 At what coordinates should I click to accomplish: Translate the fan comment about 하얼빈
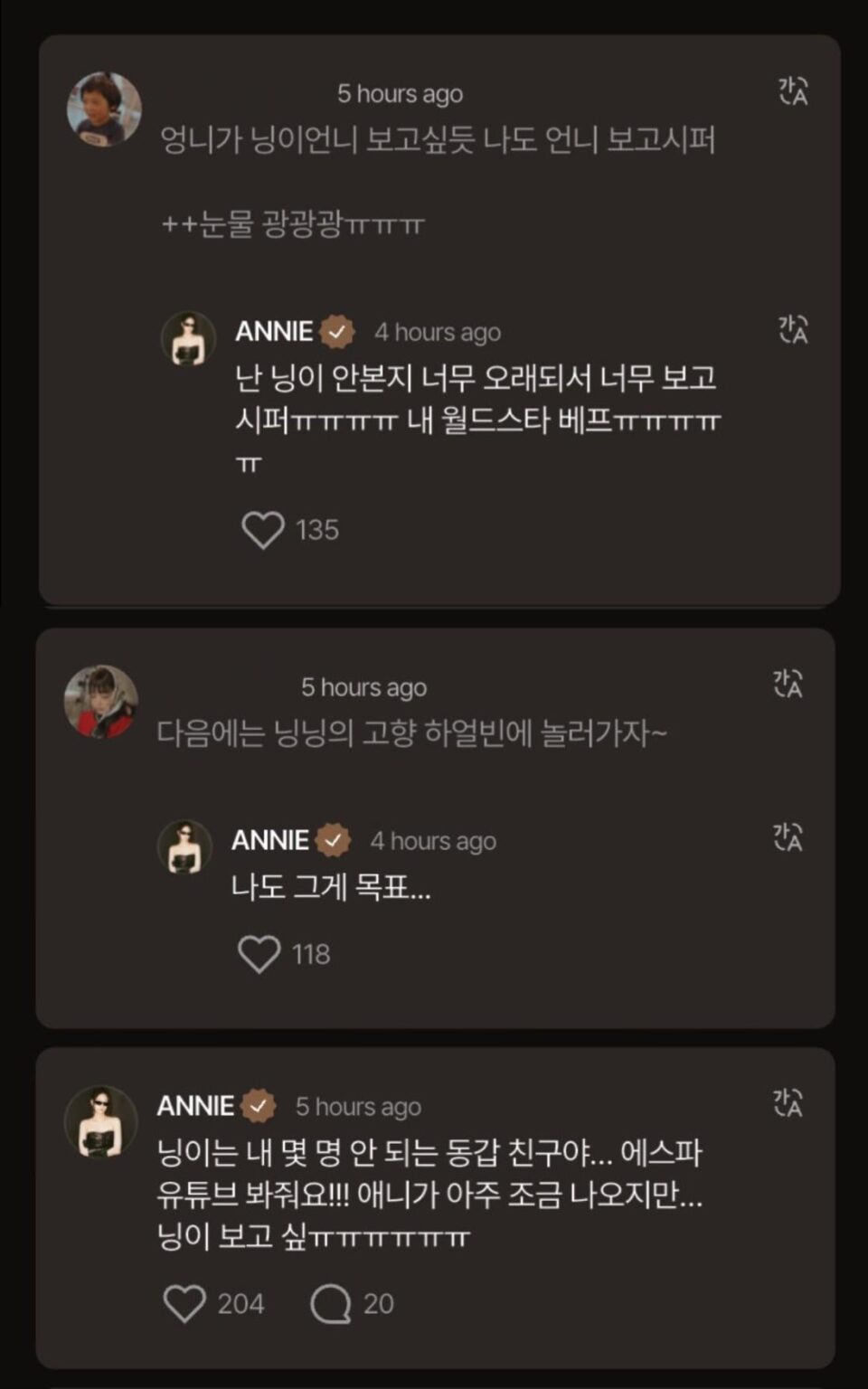point(788,684)
